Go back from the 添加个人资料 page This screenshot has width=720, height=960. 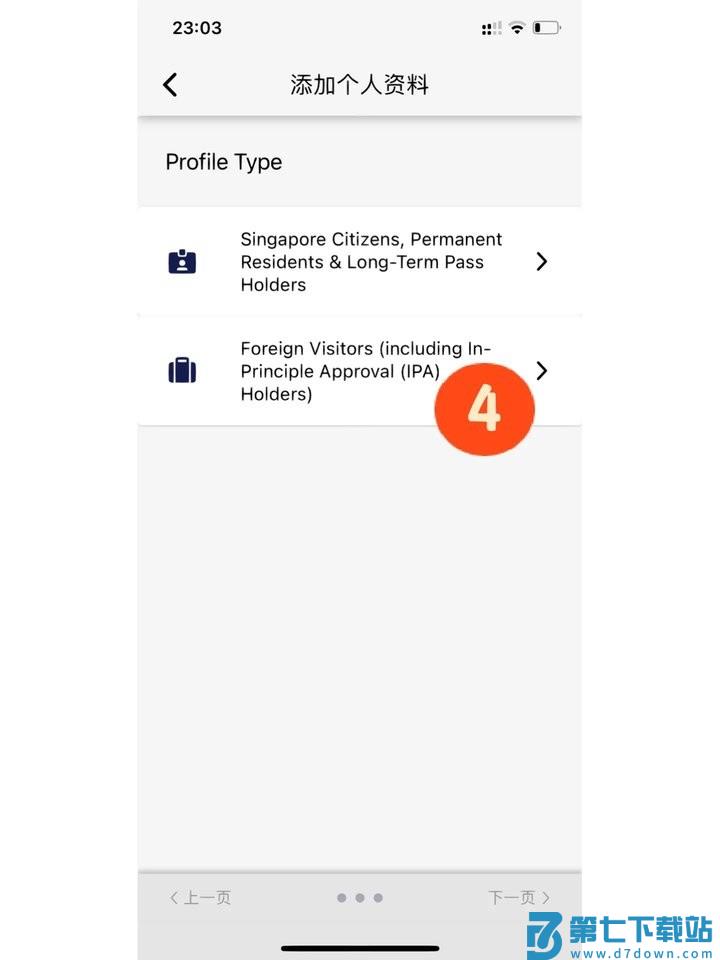170,85
